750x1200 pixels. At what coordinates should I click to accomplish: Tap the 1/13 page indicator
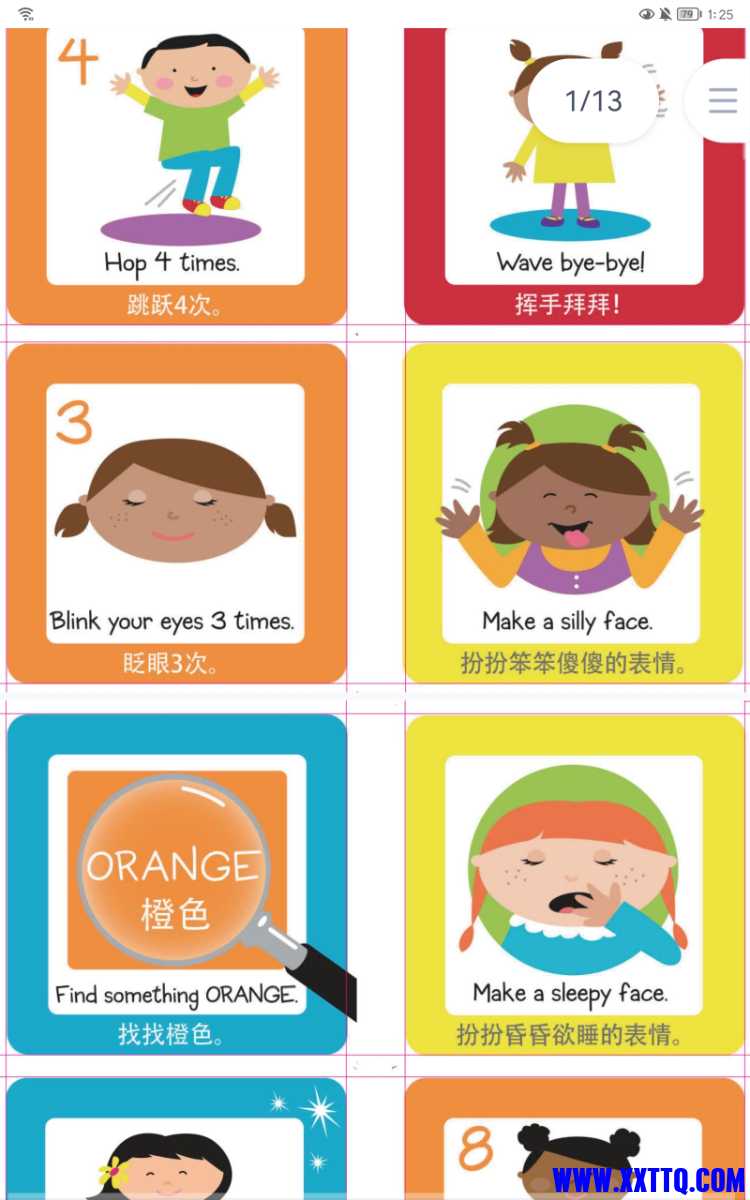click(x=593, y=101)
